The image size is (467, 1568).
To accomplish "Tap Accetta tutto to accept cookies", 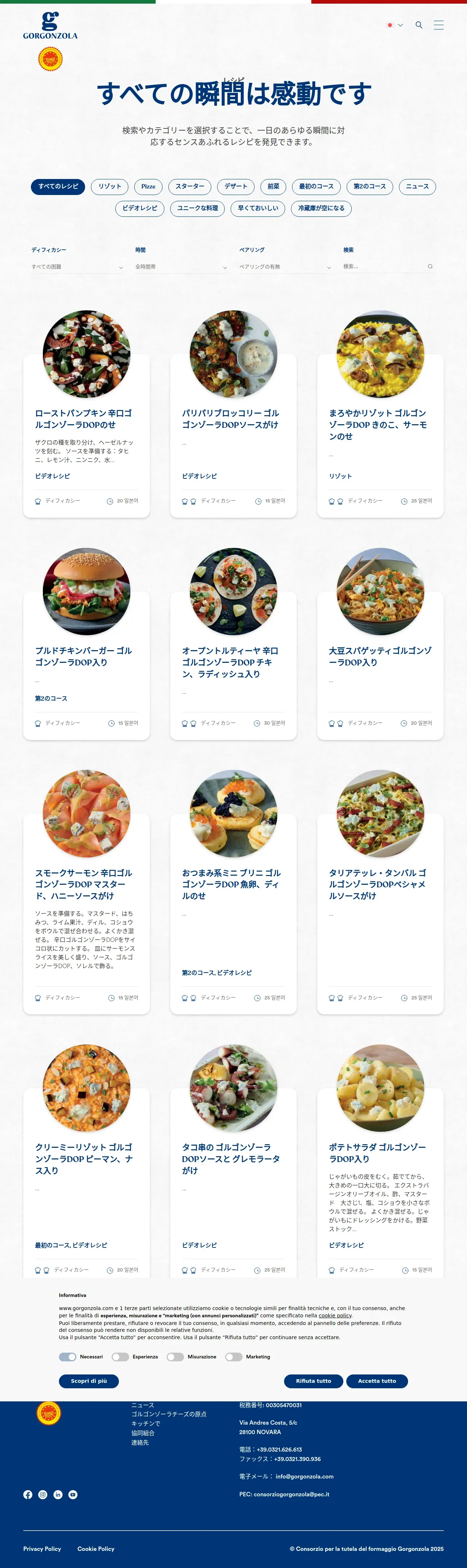I will tap(377, 1381).
